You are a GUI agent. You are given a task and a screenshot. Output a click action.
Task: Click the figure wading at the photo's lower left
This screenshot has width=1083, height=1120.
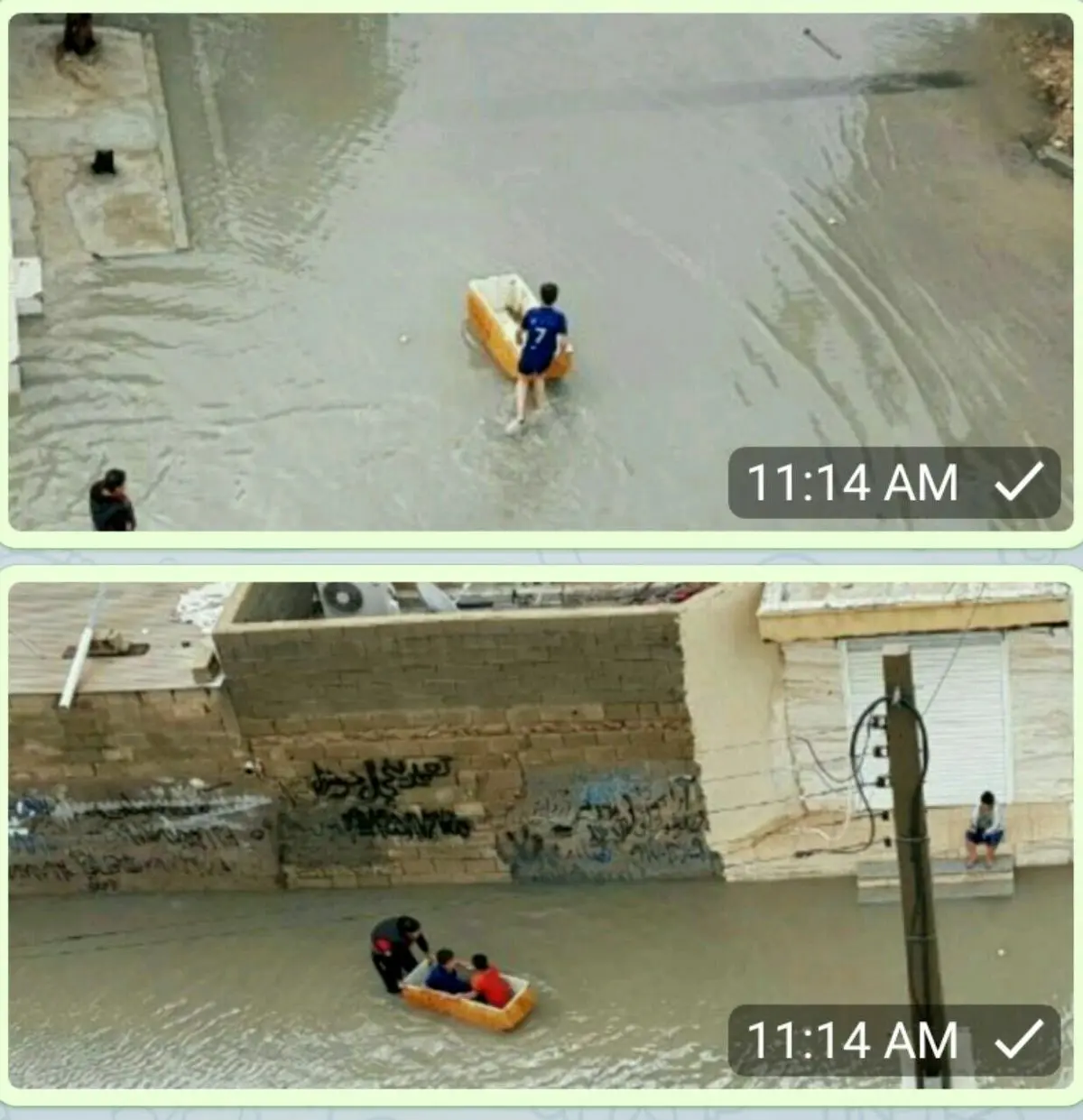(110, 496)
